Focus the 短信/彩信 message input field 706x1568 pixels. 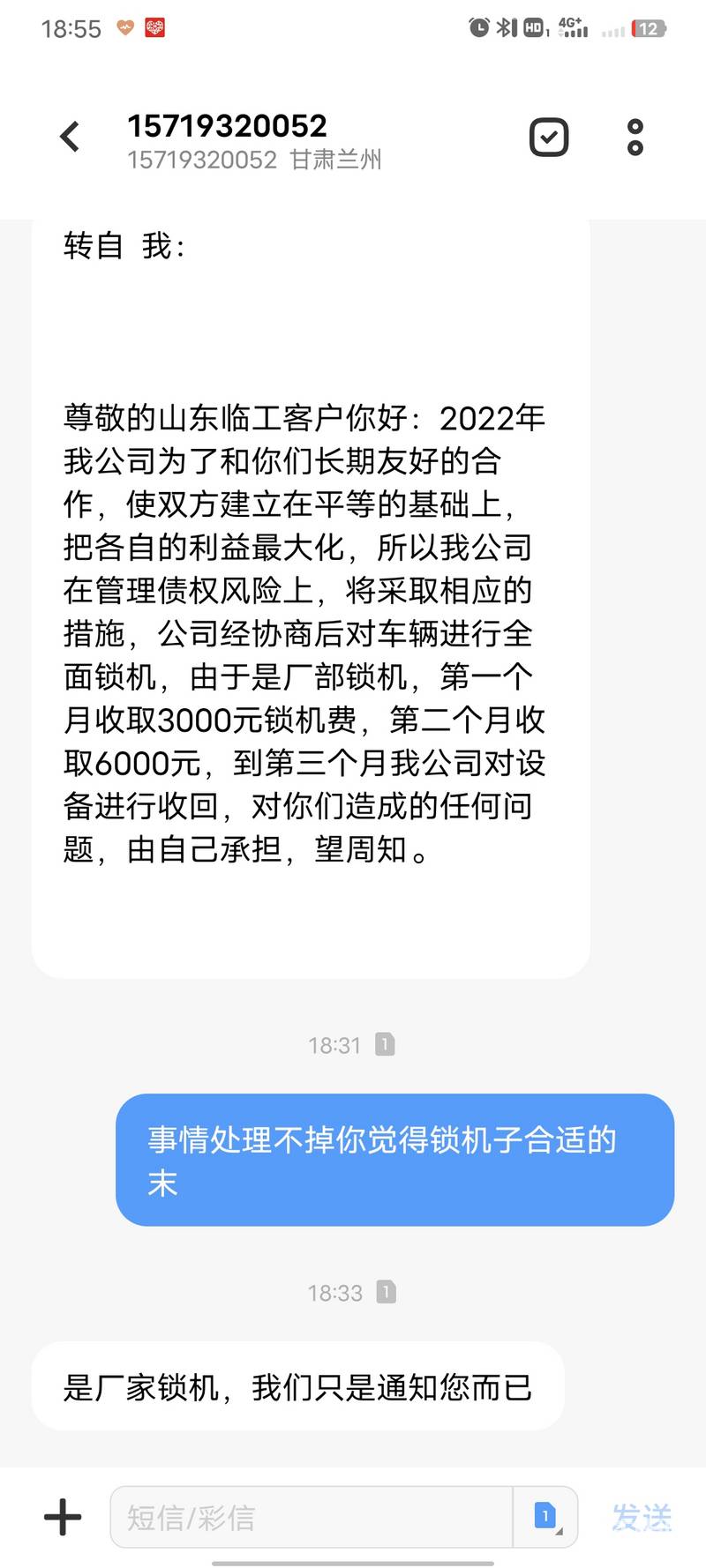pos(311,1517)
